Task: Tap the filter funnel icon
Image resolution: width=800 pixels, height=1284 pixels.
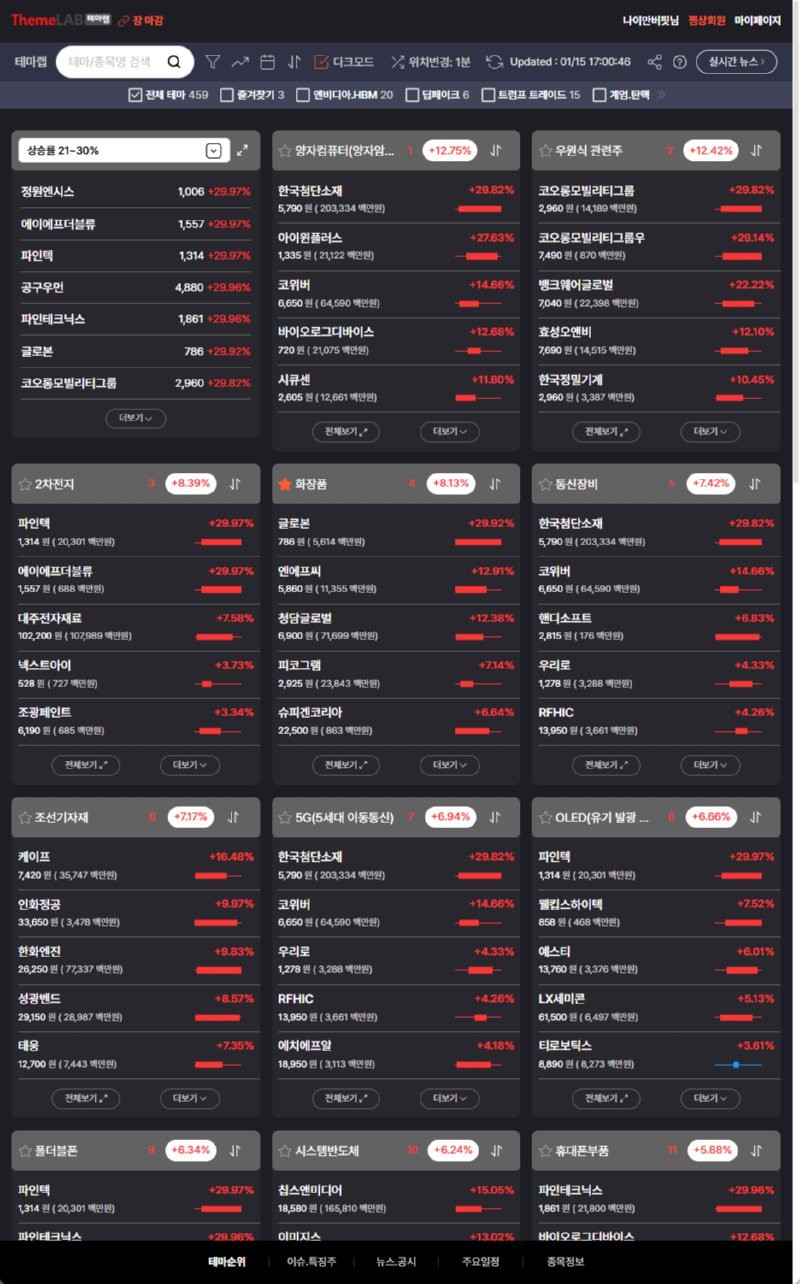Action: 212,62
